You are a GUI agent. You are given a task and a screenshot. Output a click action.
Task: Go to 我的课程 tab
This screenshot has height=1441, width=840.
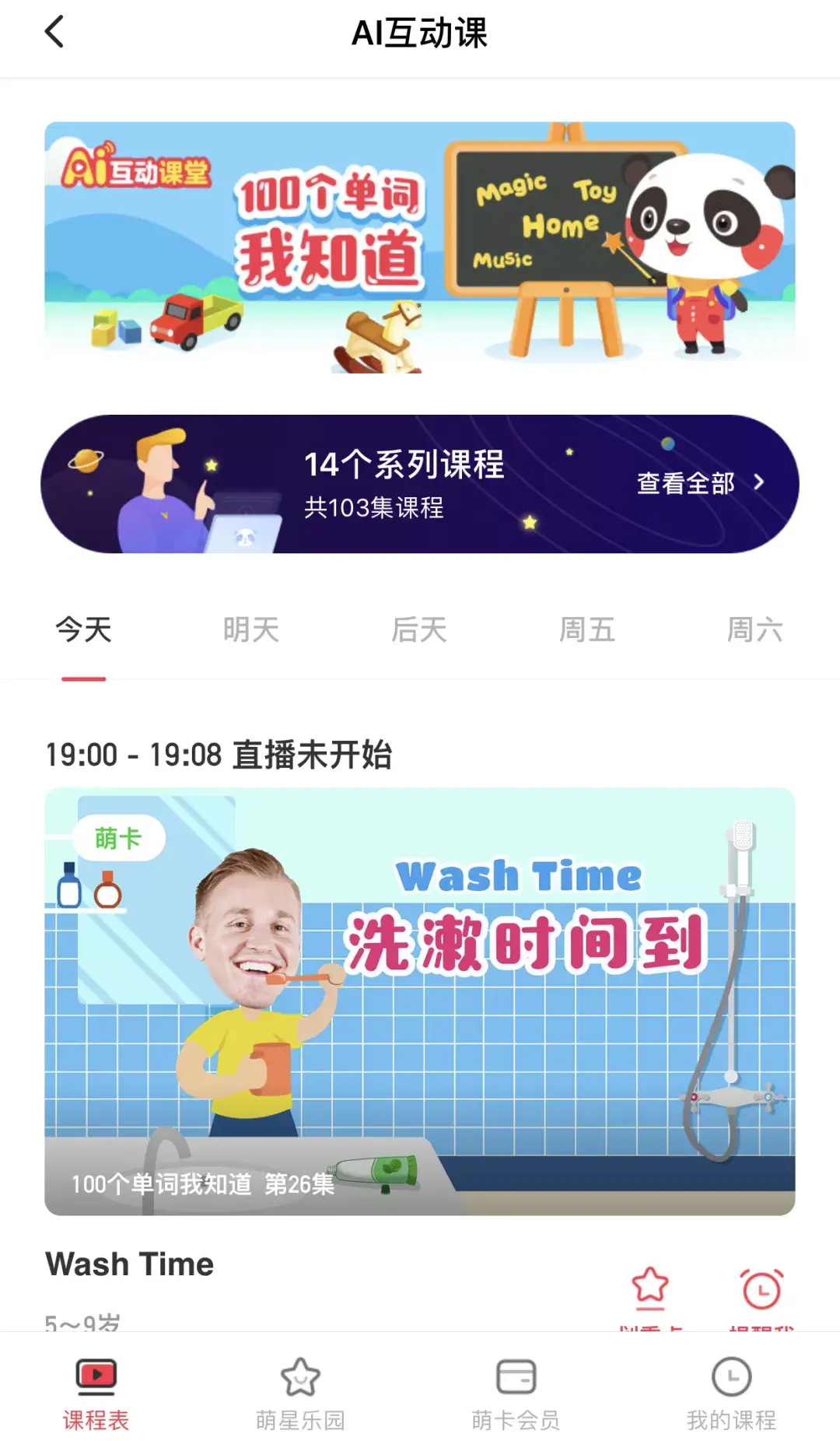coord(731,1393)
